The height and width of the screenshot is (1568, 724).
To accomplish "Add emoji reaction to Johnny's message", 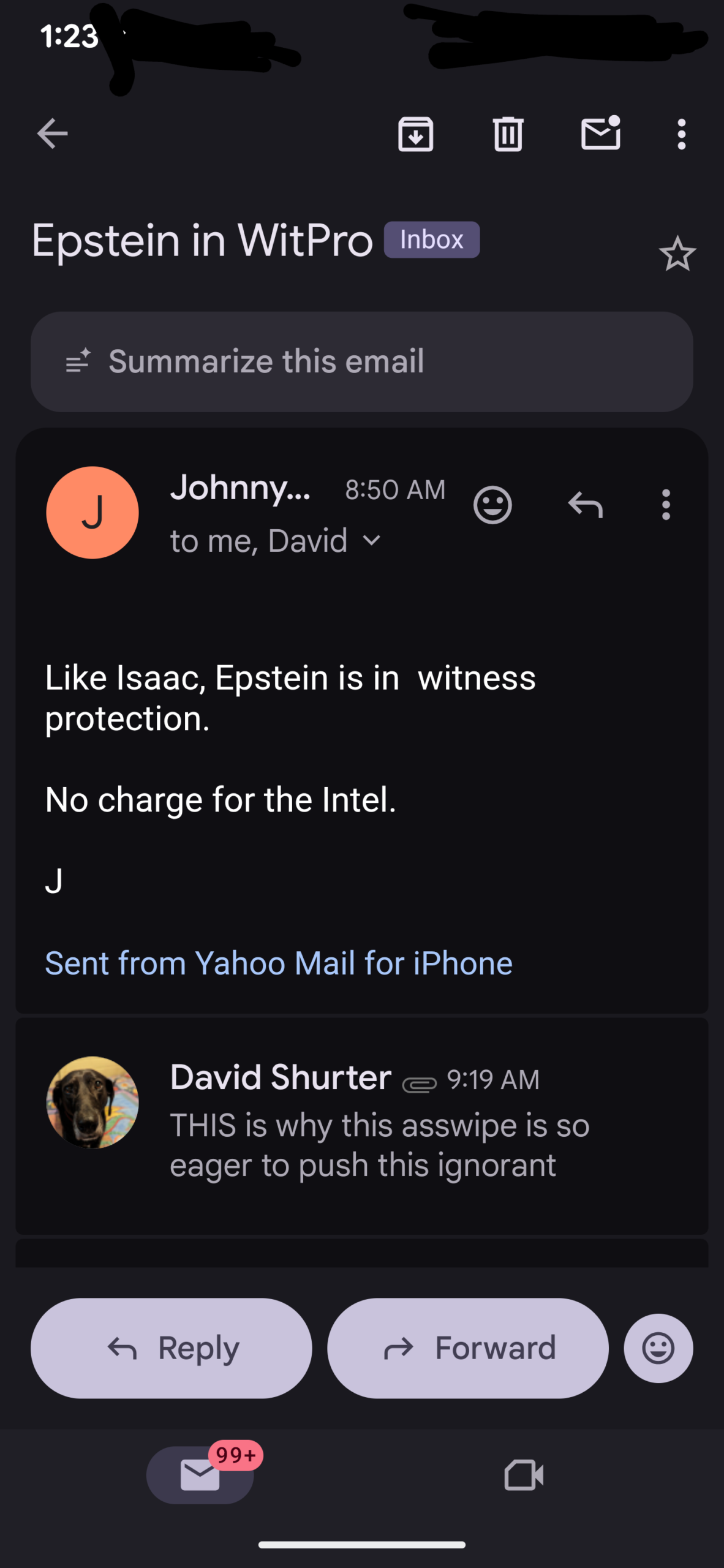I will (x=492, y=505).
